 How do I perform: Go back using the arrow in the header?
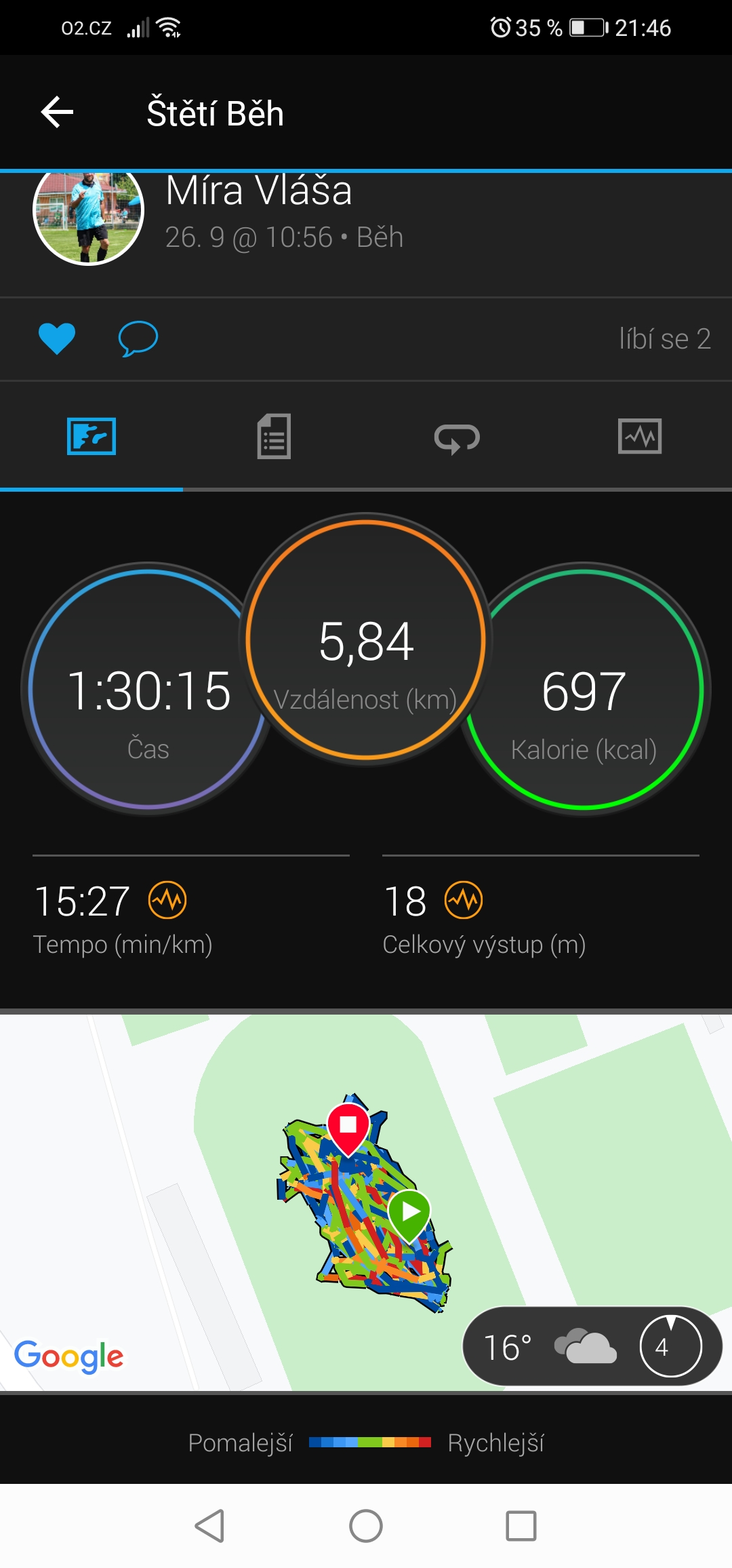click(58, 112)
